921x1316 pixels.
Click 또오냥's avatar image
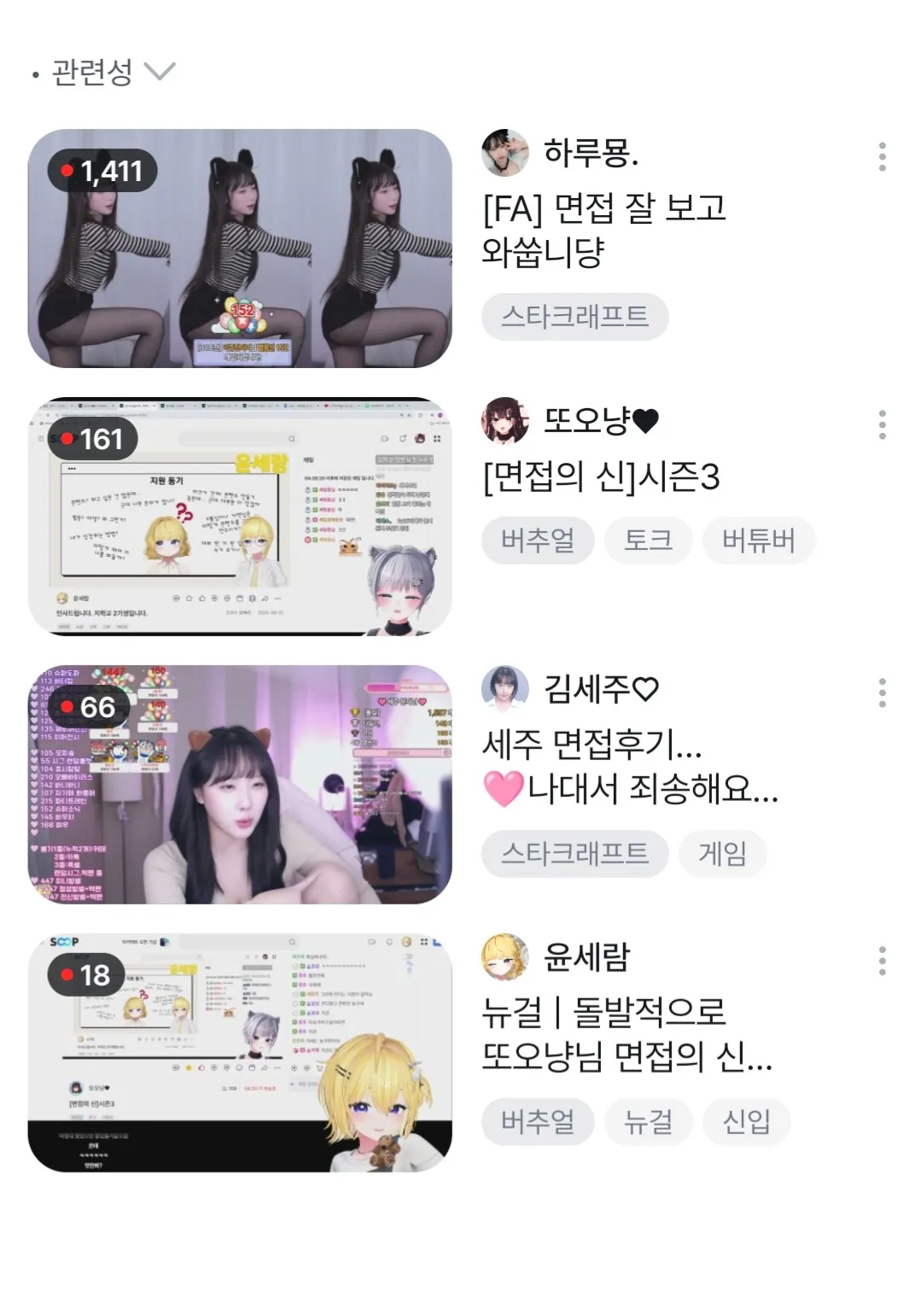point(505,422)
